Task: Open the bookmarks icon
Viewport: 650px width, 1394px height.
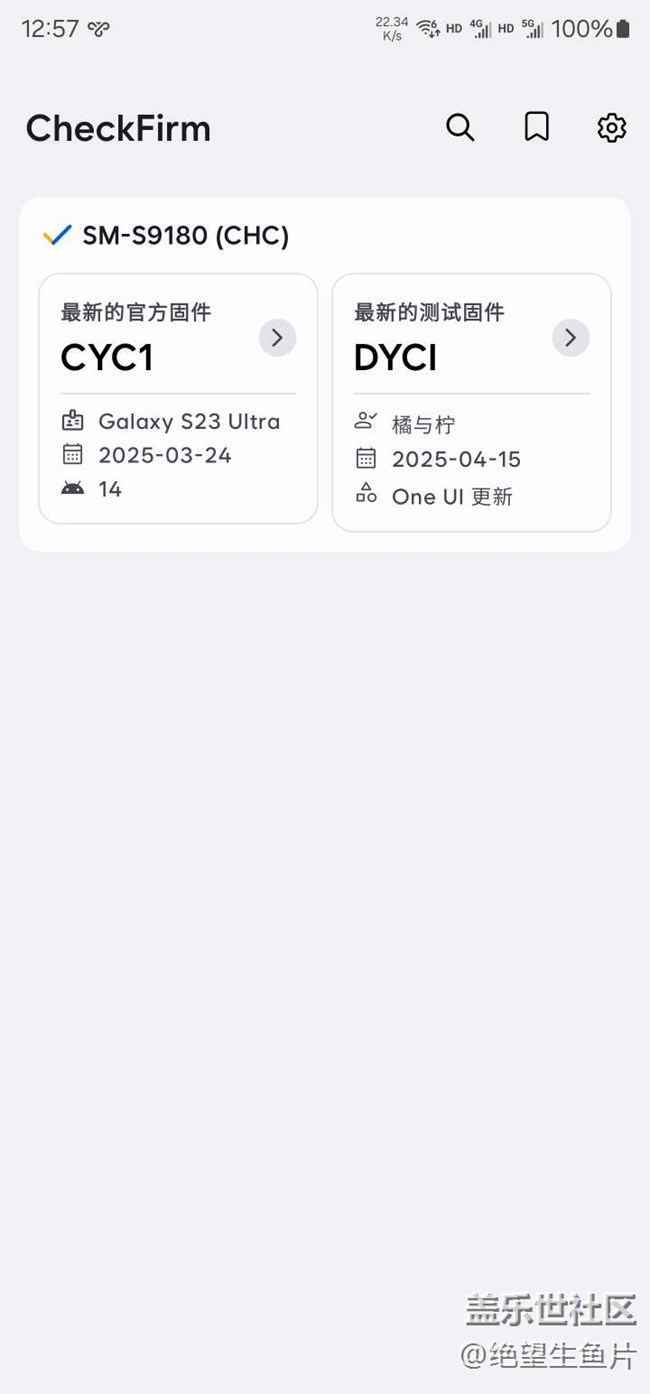Action: [x=537, y=127]
